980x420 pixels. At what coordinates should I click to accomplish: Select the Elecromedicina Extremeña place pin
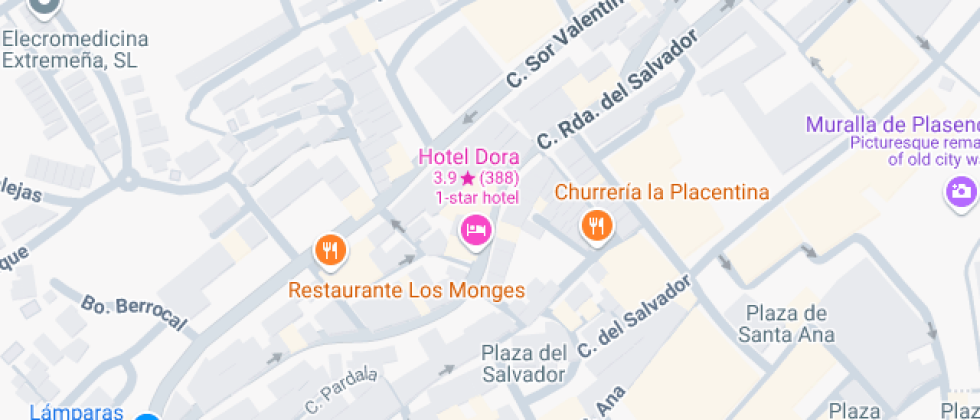[44, 8]
